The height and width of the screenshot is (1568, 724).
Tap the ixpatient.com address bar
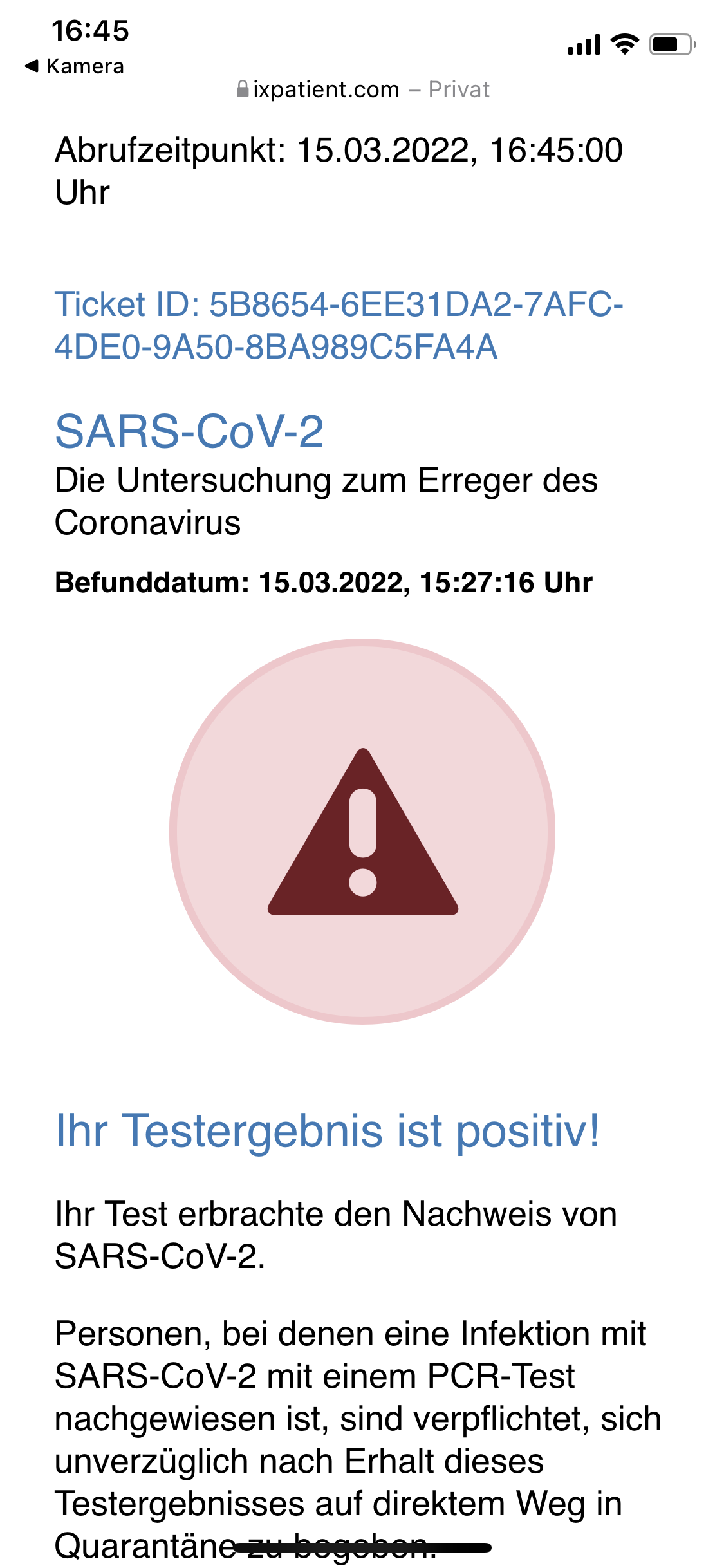click(362, 89)
